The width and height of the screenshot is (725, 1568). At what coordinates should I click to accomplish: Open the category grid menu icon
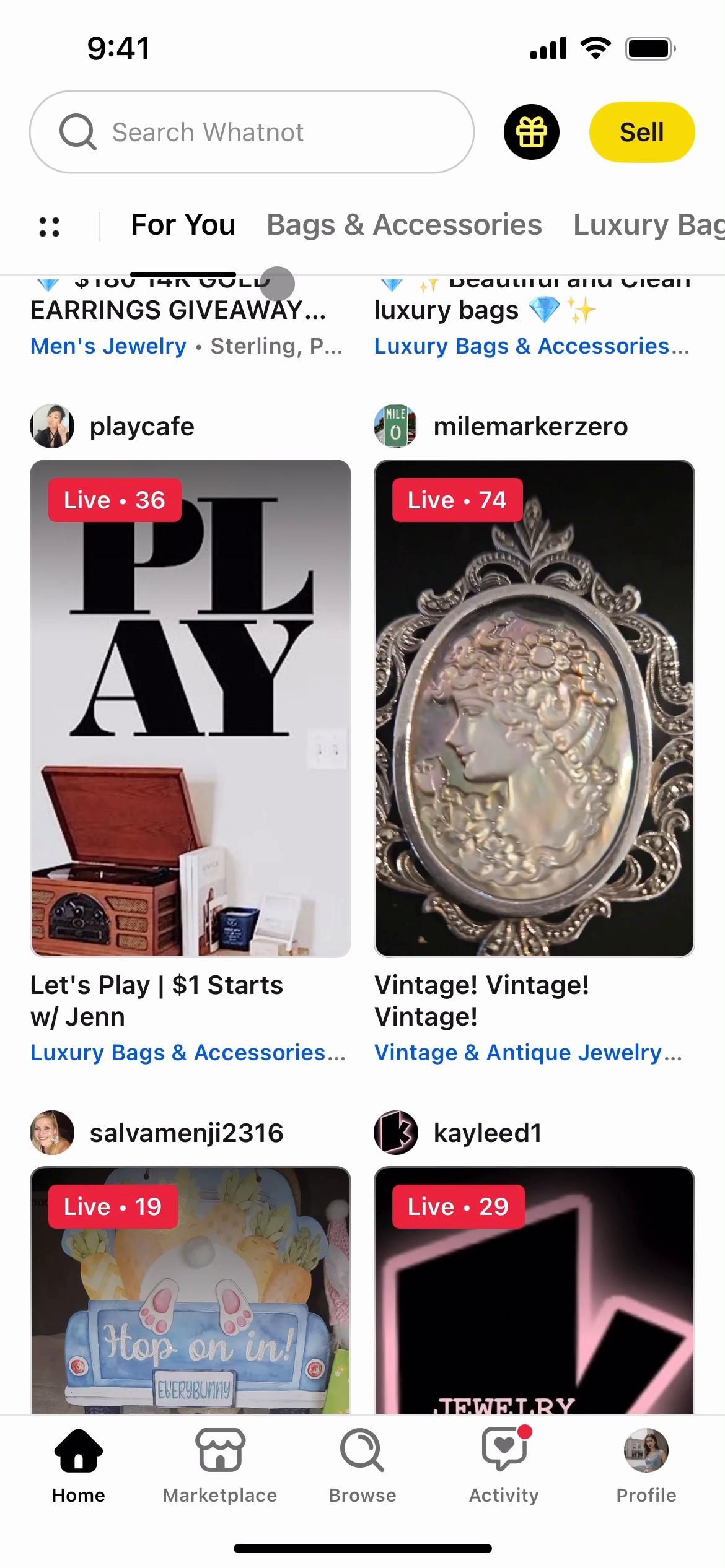click(50, 227)
